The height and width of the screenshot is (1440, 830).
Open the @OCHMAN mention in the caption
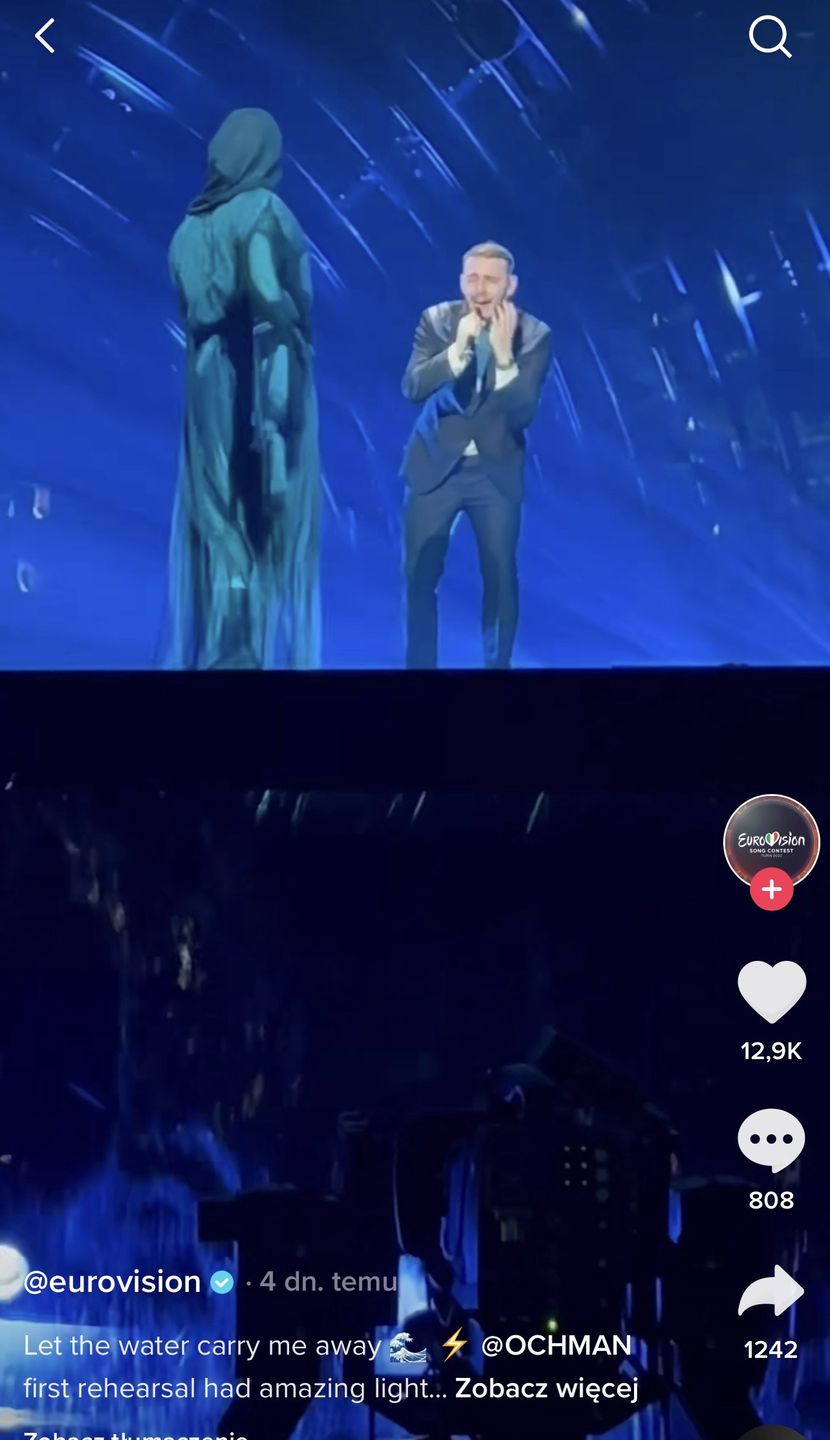(556, 1346)
